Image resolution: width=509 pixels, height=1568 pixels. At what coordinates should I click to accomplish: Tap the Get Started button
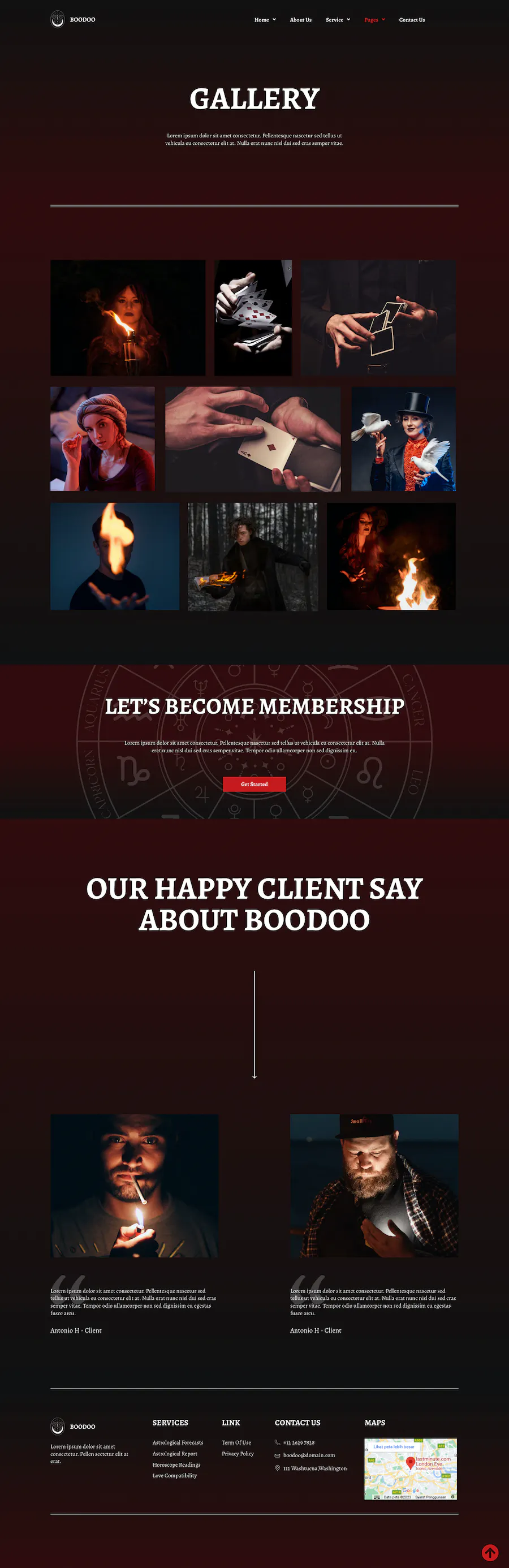coord(254,784)
